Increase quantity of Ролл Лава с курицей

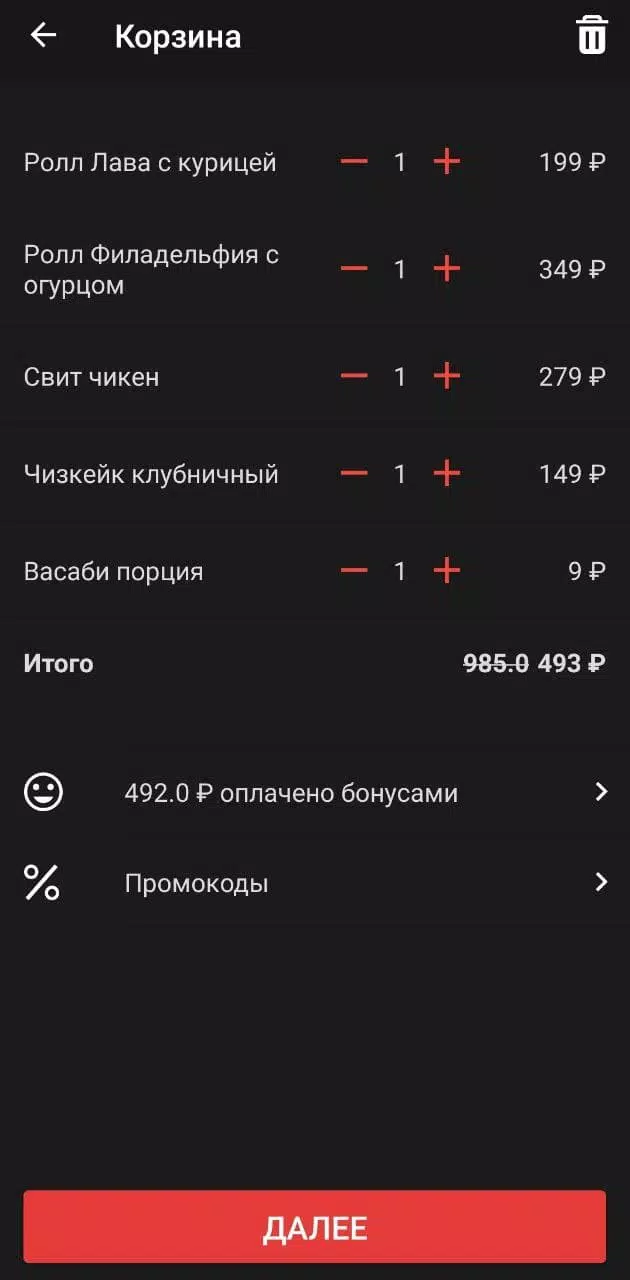tap(446, 162)
